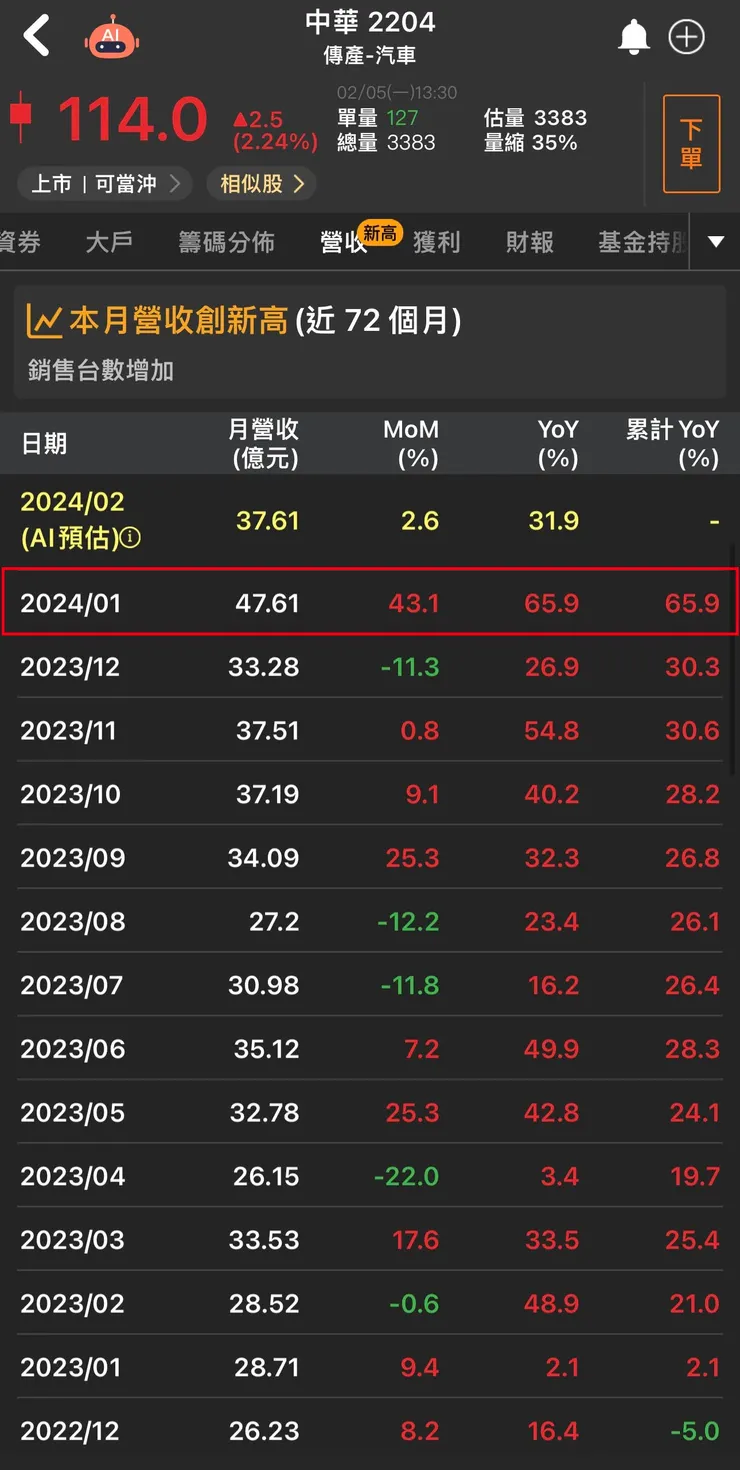
Task: Open the notification bell
Action: pos(635,37)
